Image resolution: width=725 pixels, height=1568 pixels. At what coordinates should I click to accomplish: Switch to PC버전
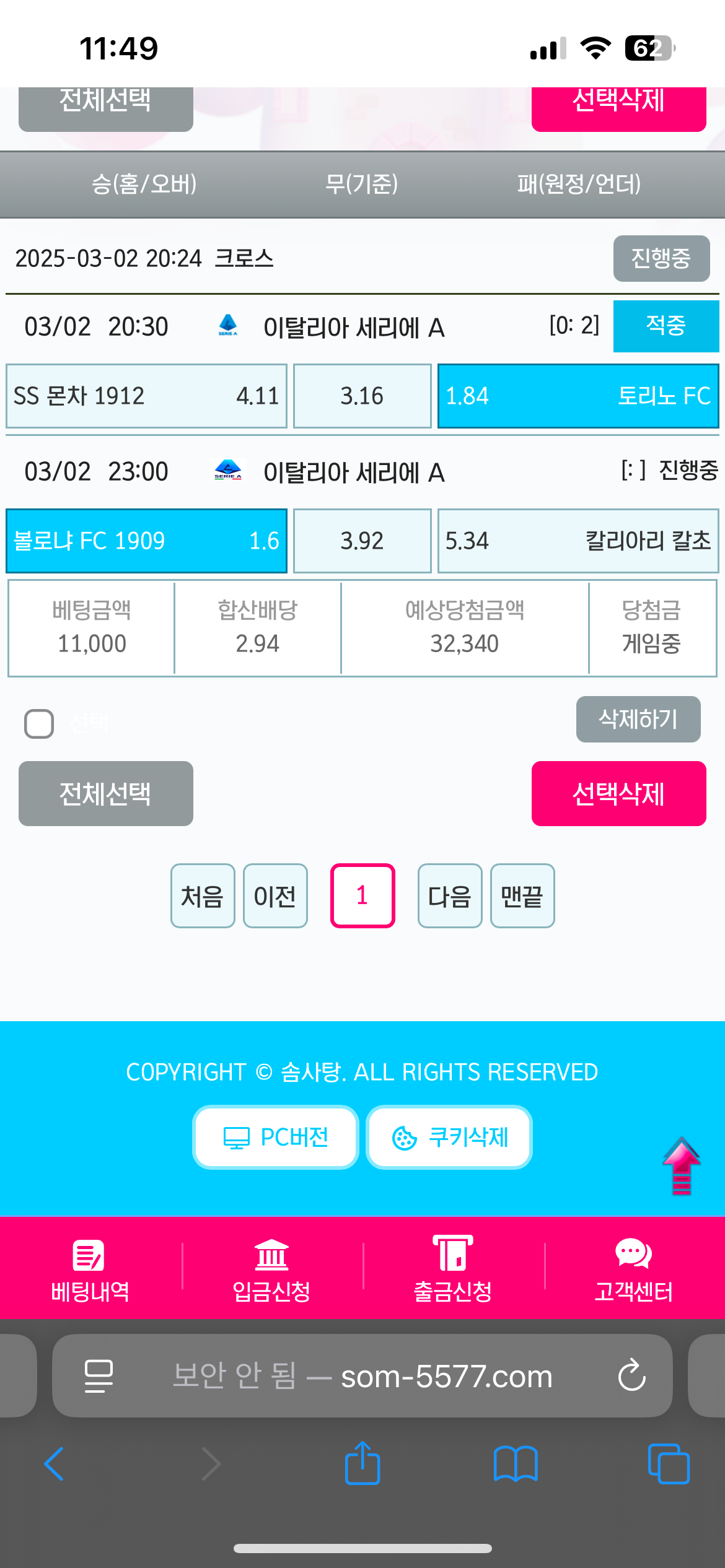pyautogui.click(x=276, y=1137)
